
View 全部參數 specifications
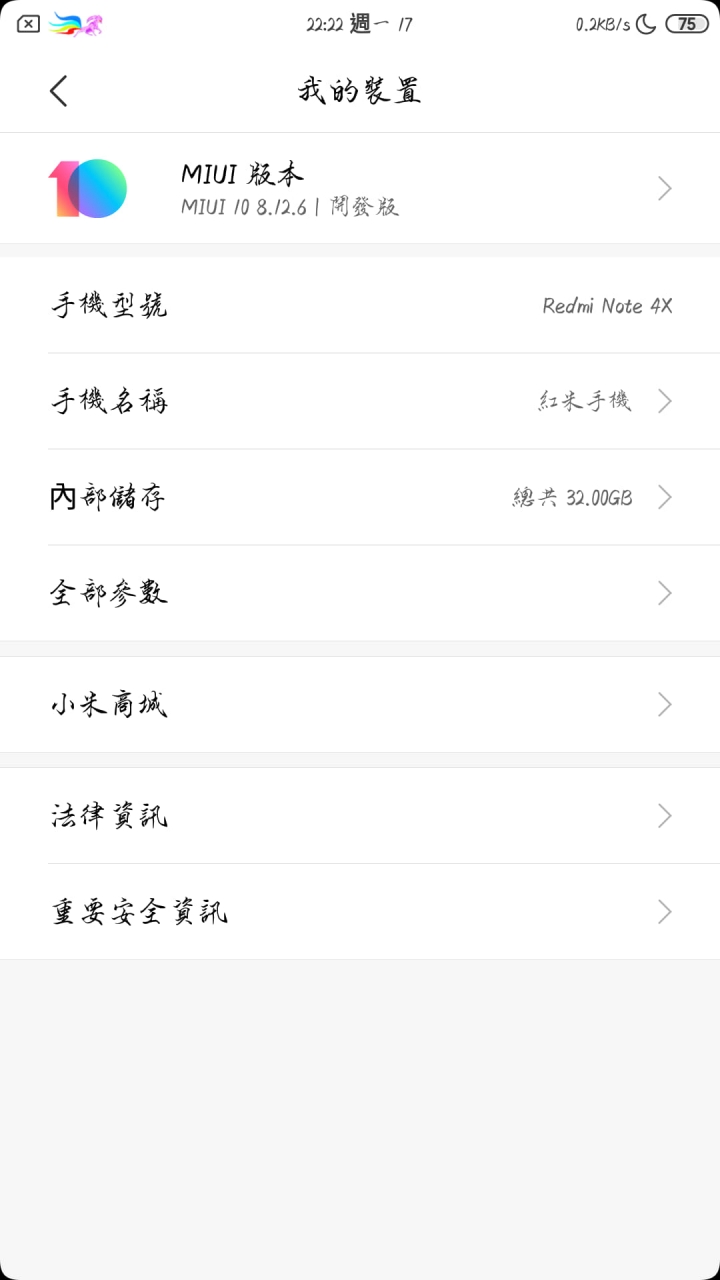pos(360,593)
